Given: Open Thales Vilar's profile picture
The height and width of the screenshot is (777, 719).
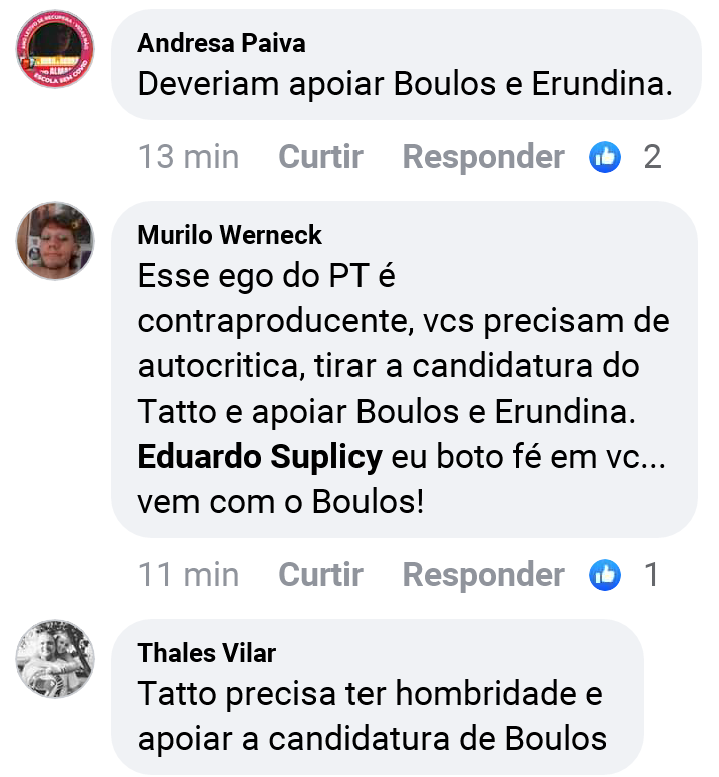Looking at the screenshot, I should [x=55, y=658].
